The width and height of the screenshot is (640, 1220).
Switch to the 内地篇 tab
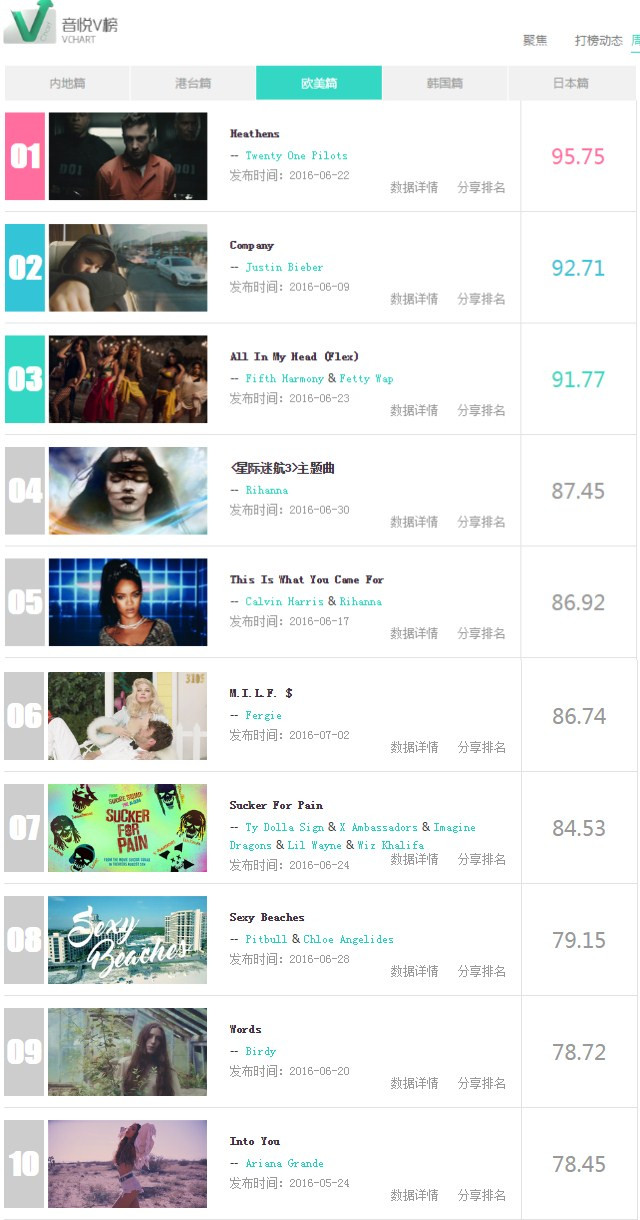67,83
